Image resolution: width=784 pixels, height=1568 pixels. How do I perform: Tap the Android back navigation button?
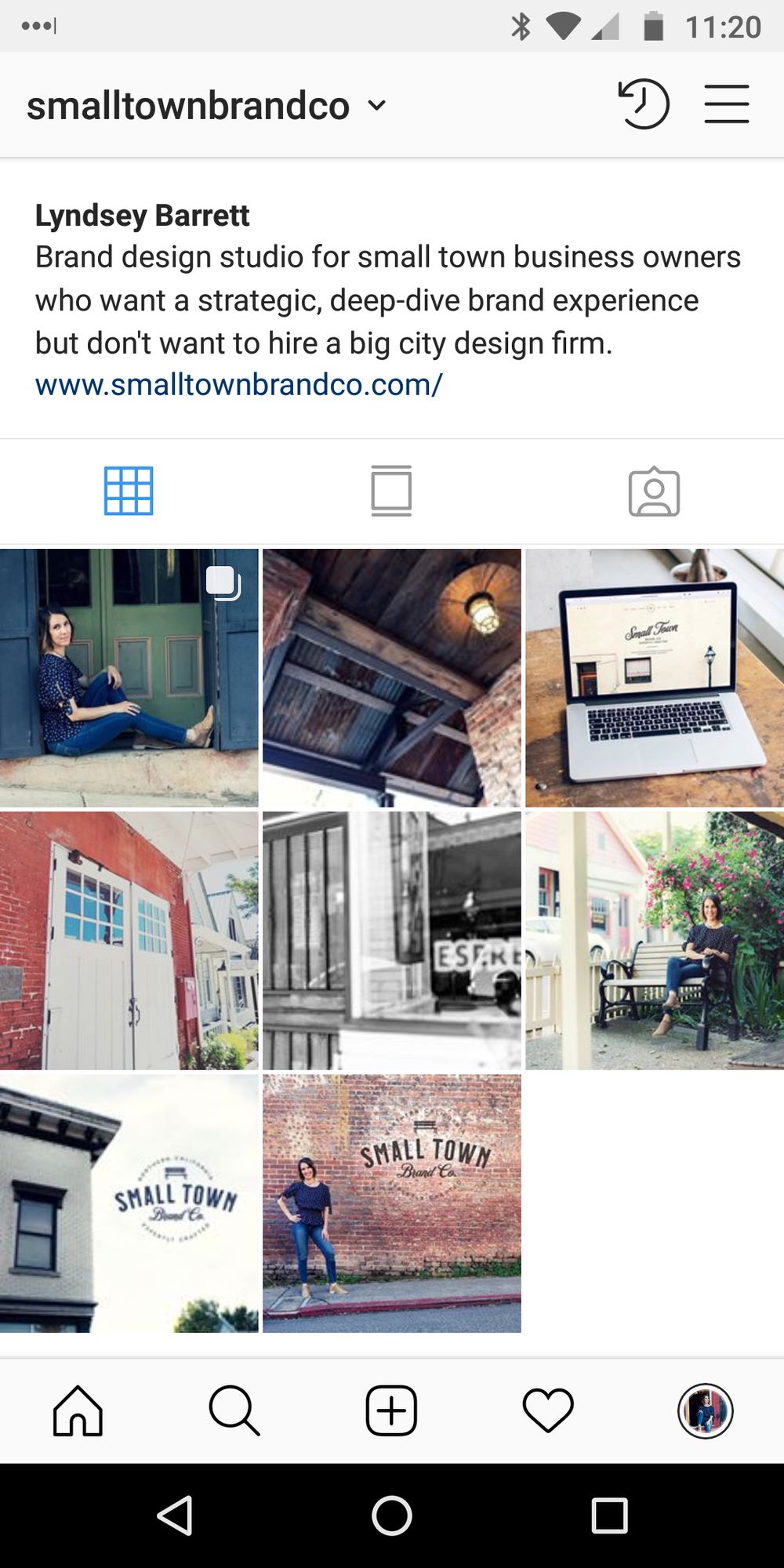click(176, 1515)
